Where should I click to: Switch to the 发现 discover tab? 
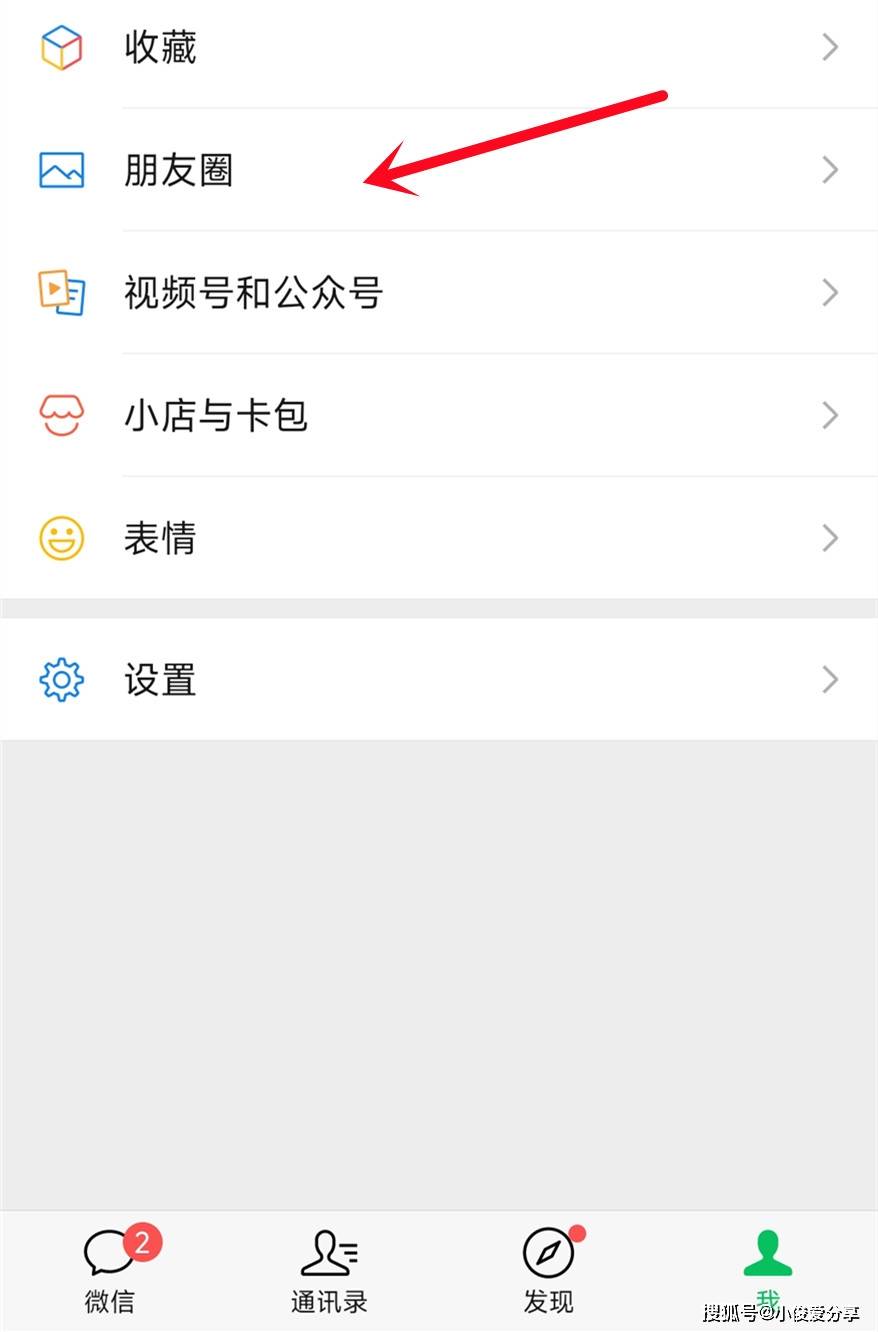click(x=549, y=1270)
